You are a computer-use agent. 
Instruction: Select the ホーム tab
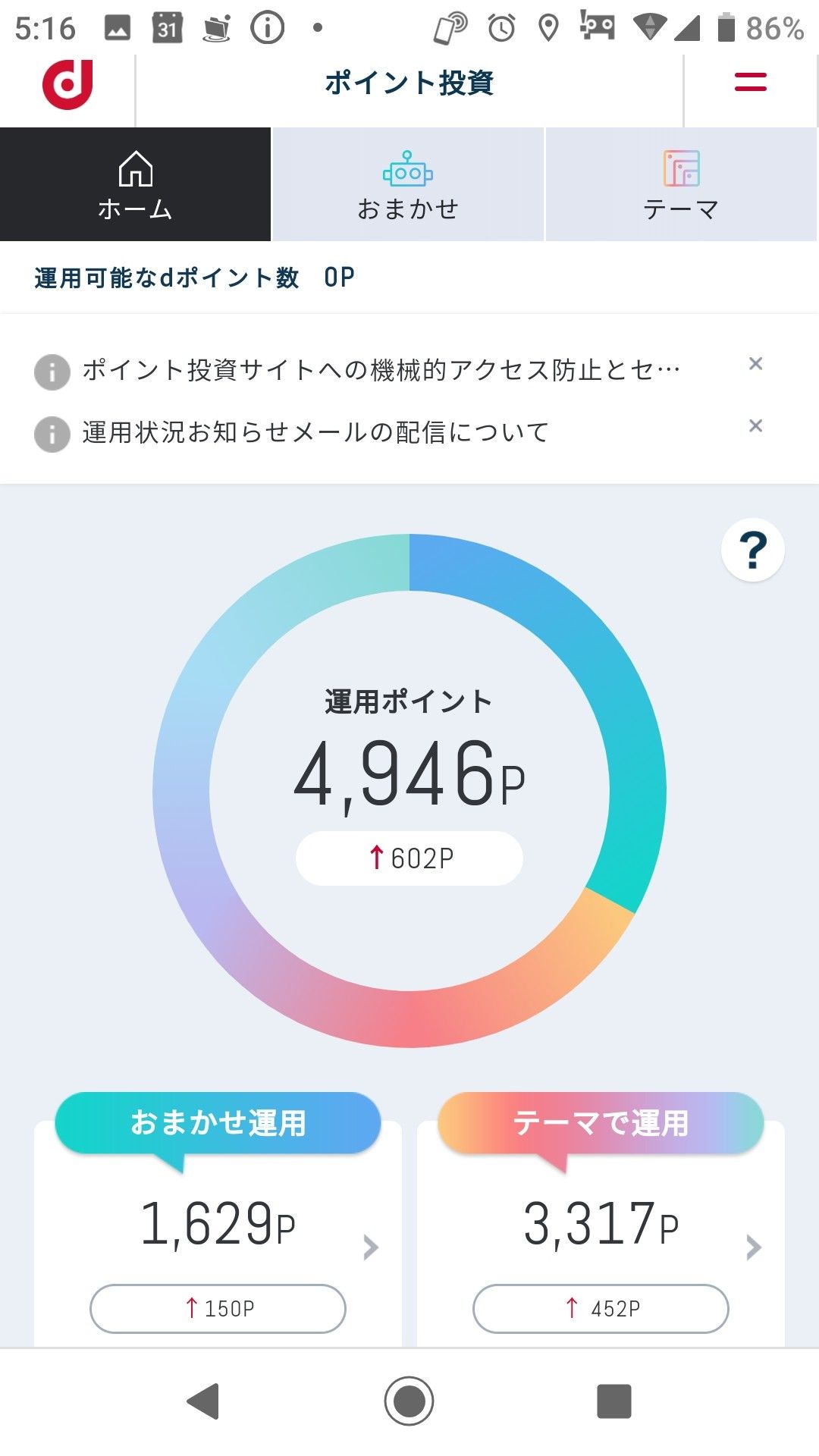135,185
